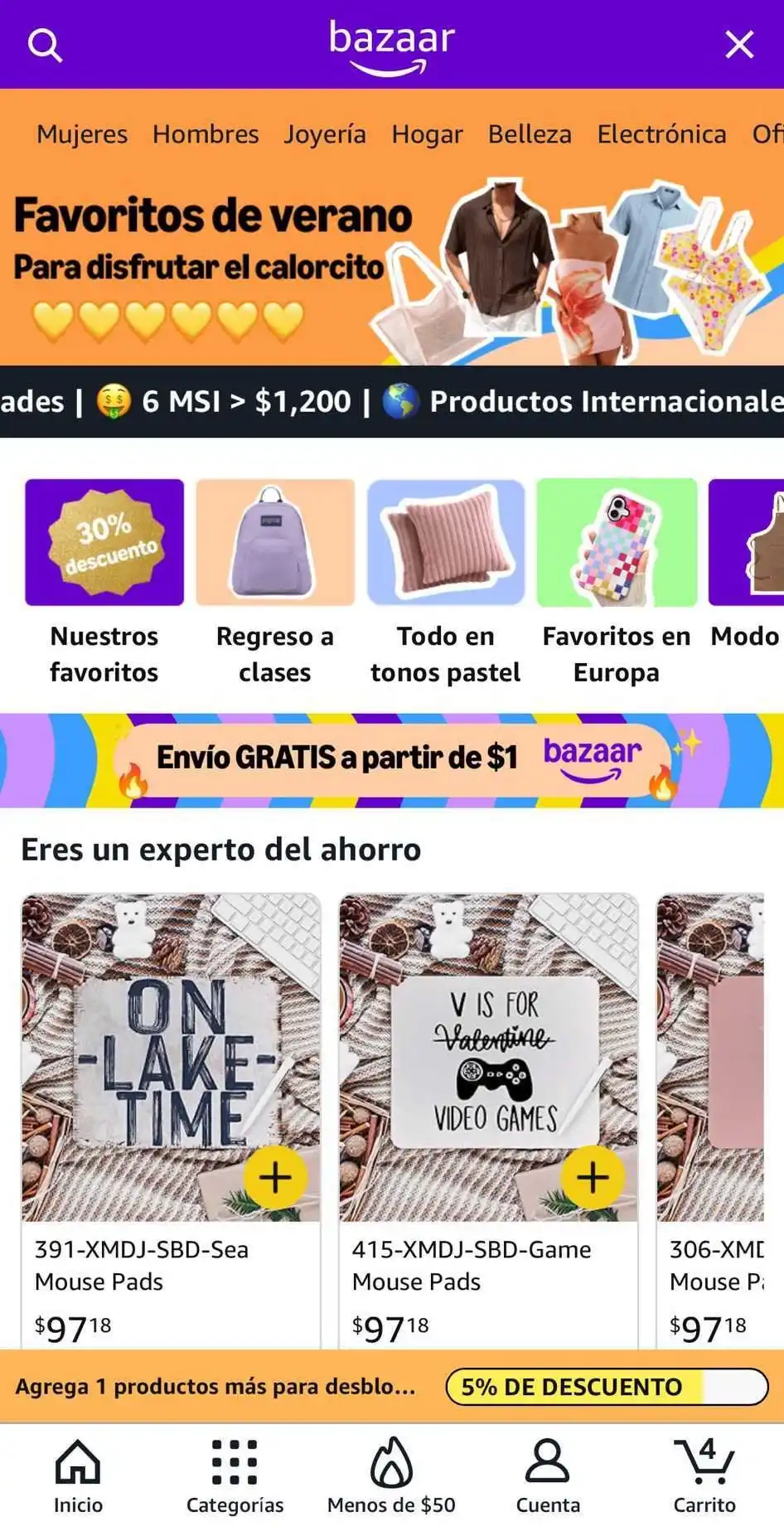Screen dimensions: 784x1536
Task: View the Regreso a clases collection
Action: (275, 582)
